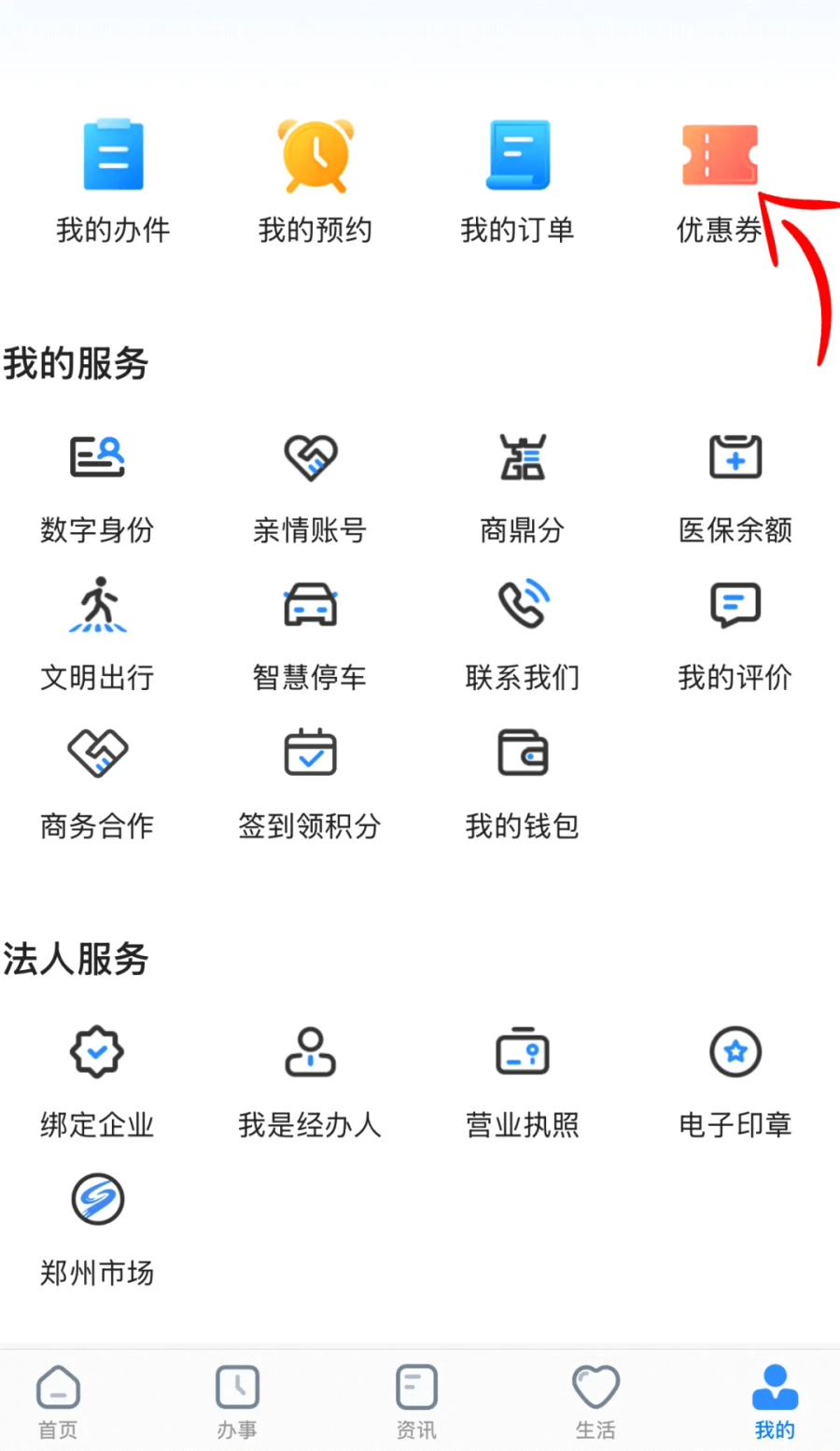Open 优惠券 coupons
This screenshot has width=840, height=1451.
(719, 181)
